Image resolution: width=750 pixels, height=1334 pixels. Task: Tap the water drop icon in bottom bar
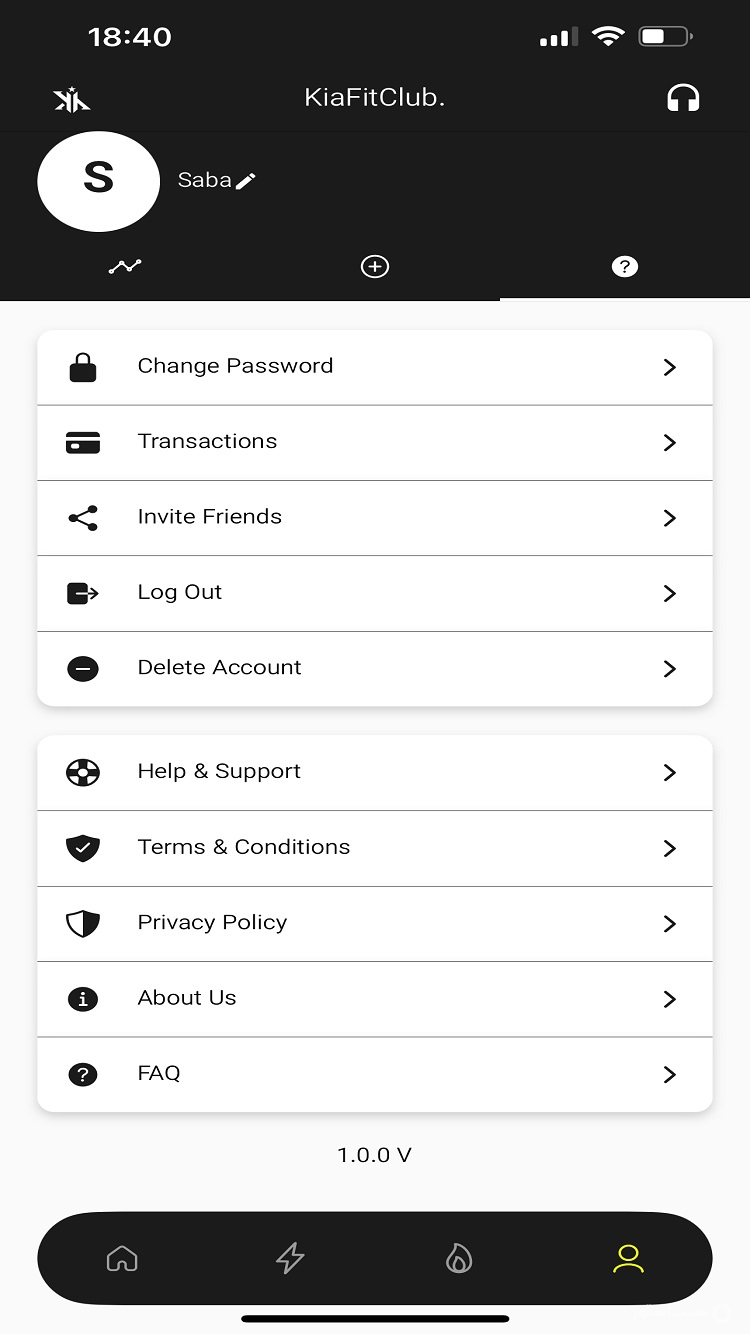point(459,1258)
